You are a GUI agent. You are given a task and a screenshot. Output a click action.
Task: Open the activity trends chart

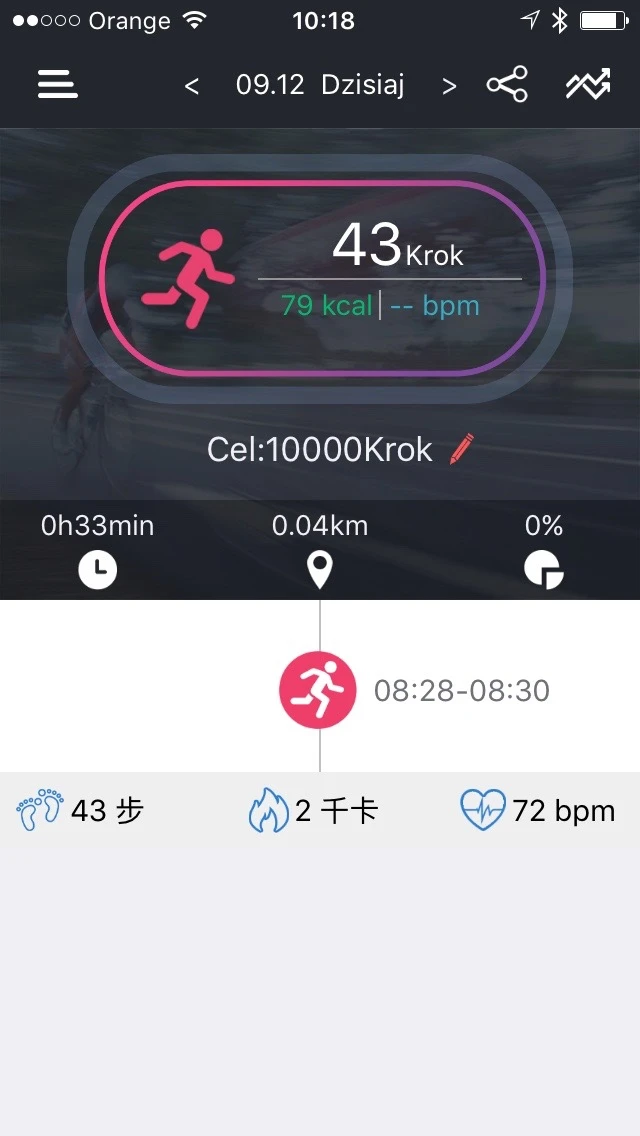[x=588, y=85]
